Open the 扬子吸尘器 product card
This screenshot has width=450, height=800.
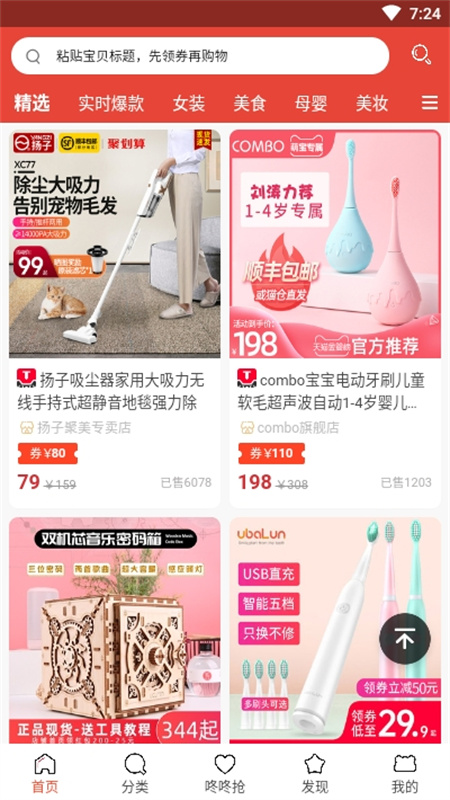[x=115, y=318]
